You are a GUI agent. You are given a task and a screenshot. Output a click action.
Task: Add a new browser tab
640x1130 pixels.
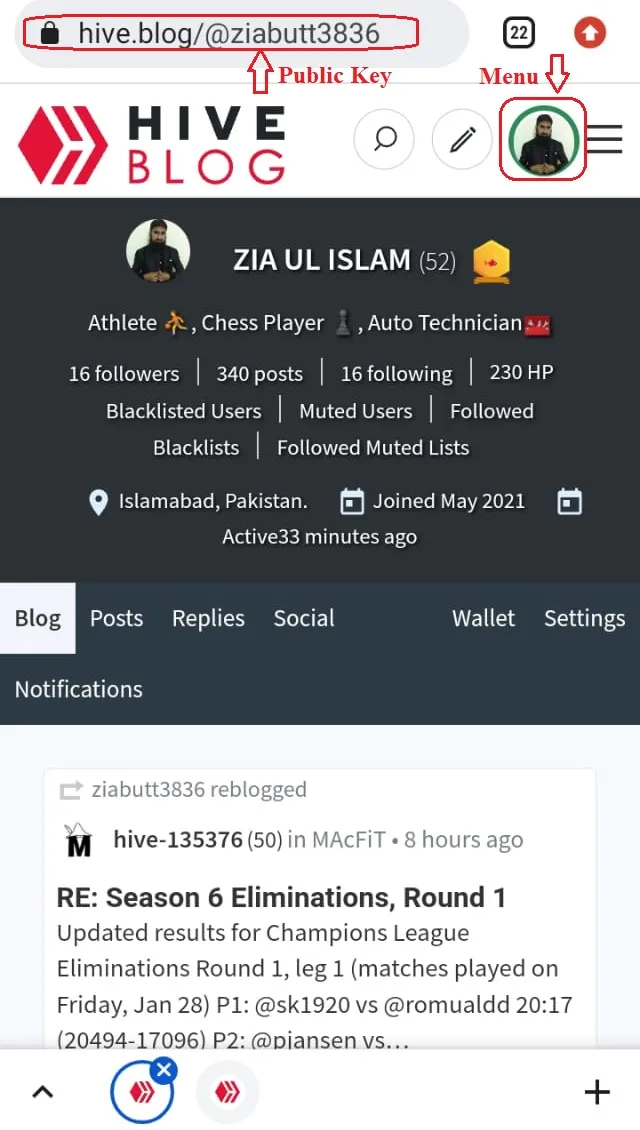(x=596, y=1092)
